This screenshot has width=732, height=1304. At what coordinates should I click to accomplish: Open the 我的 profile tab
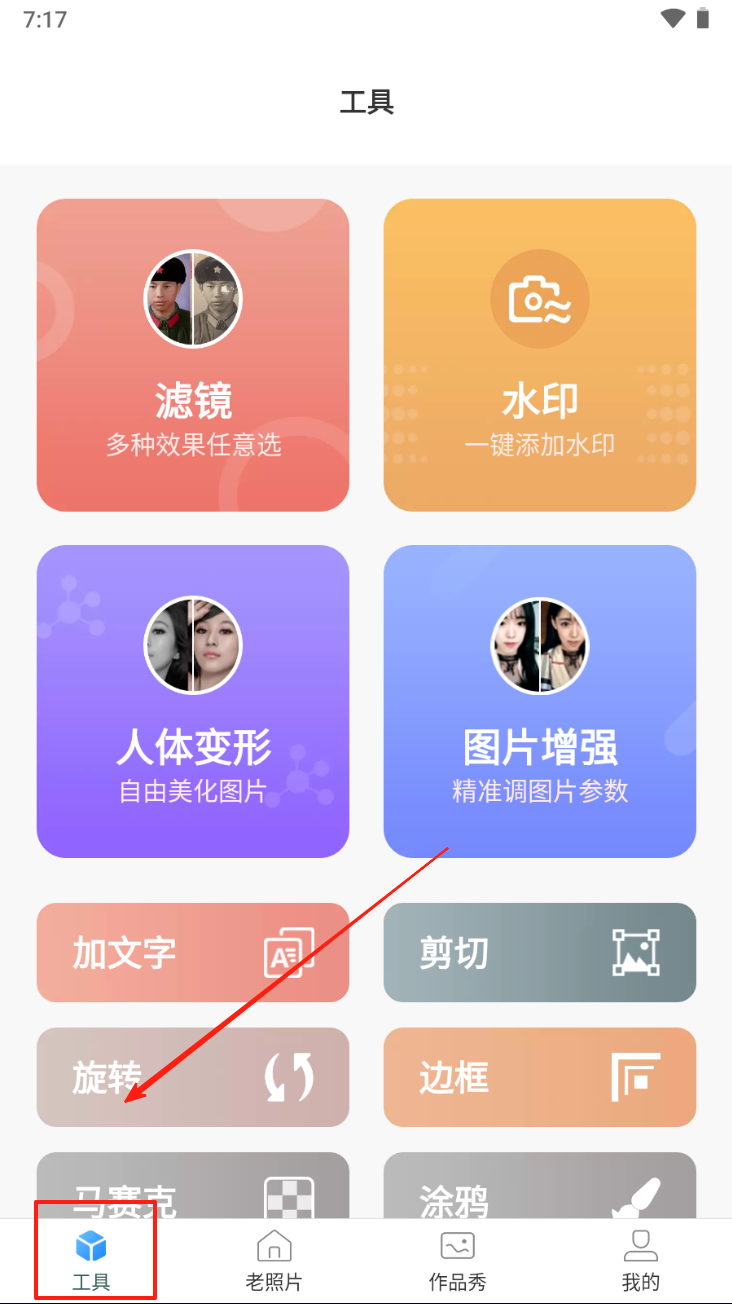pos(640,1260)
